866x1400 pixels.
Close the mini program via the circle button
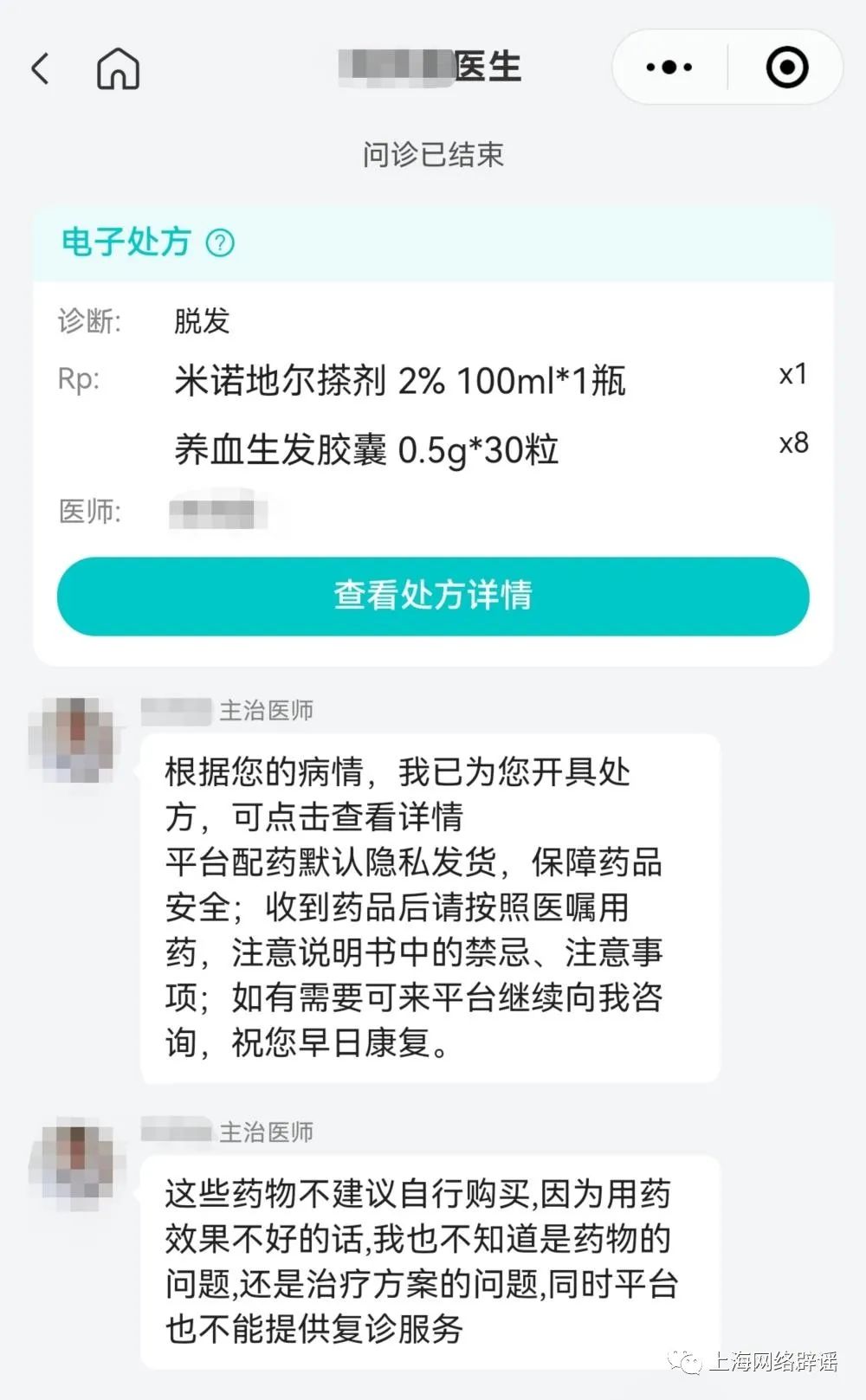pos(786,68)
